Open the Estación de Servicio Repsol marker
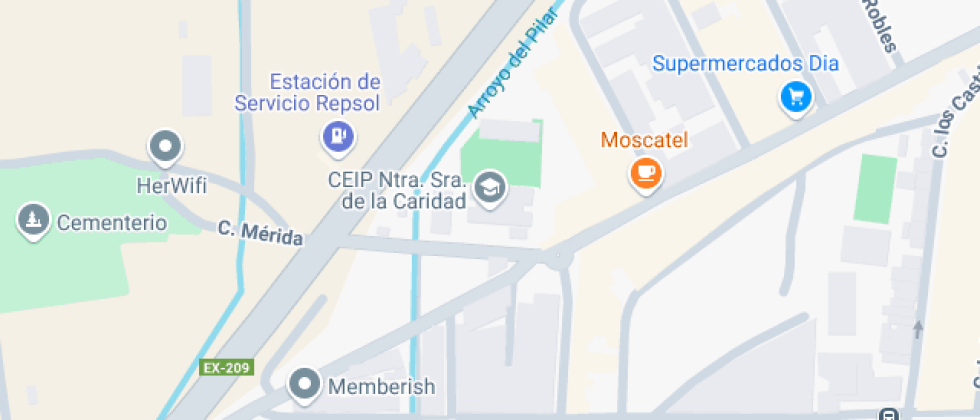 [x=338, y=135]
